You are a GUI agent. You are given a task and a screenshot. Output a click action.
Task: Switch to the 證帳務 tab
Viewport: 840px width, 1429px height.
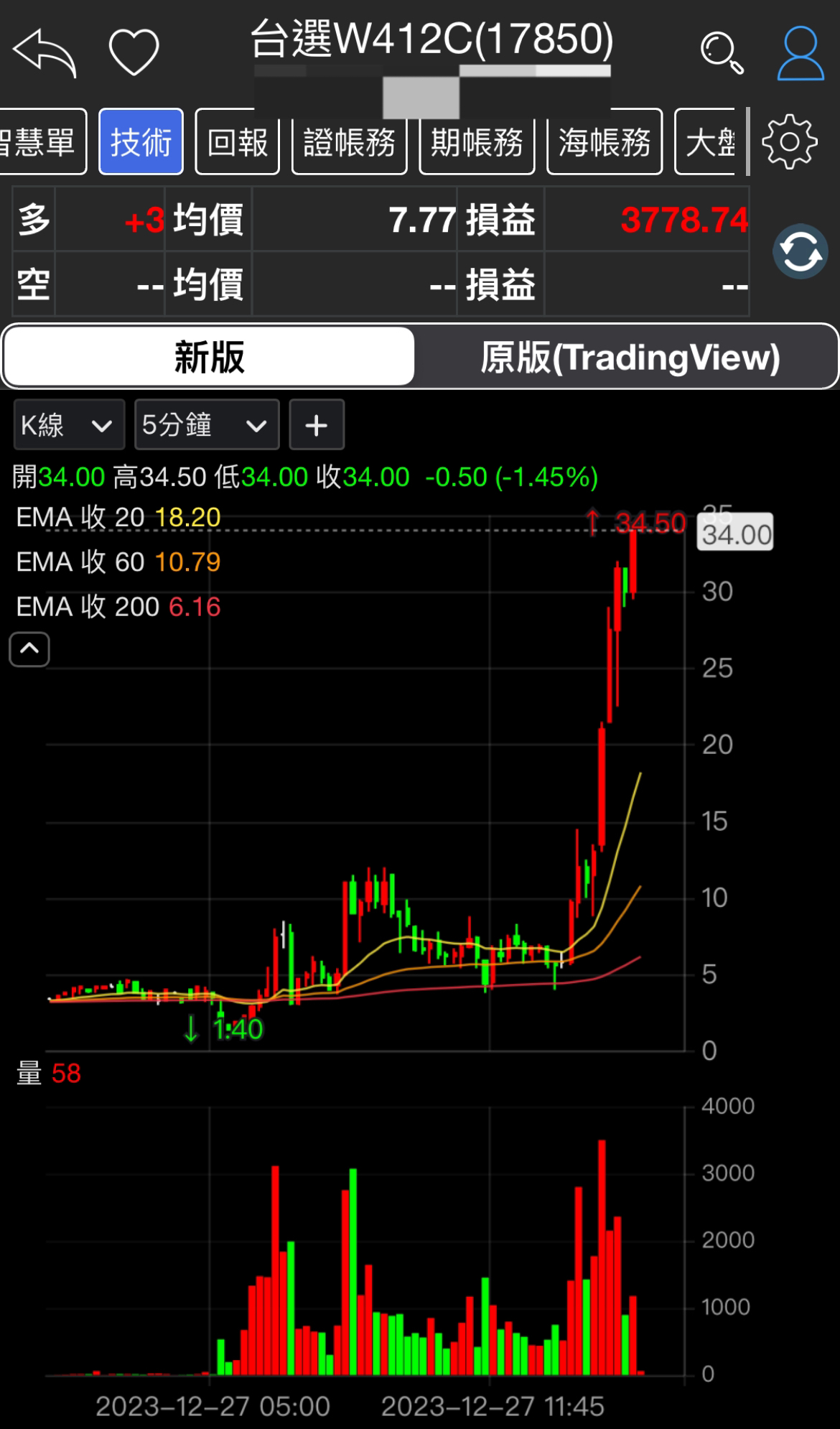[x=349, y=141]
